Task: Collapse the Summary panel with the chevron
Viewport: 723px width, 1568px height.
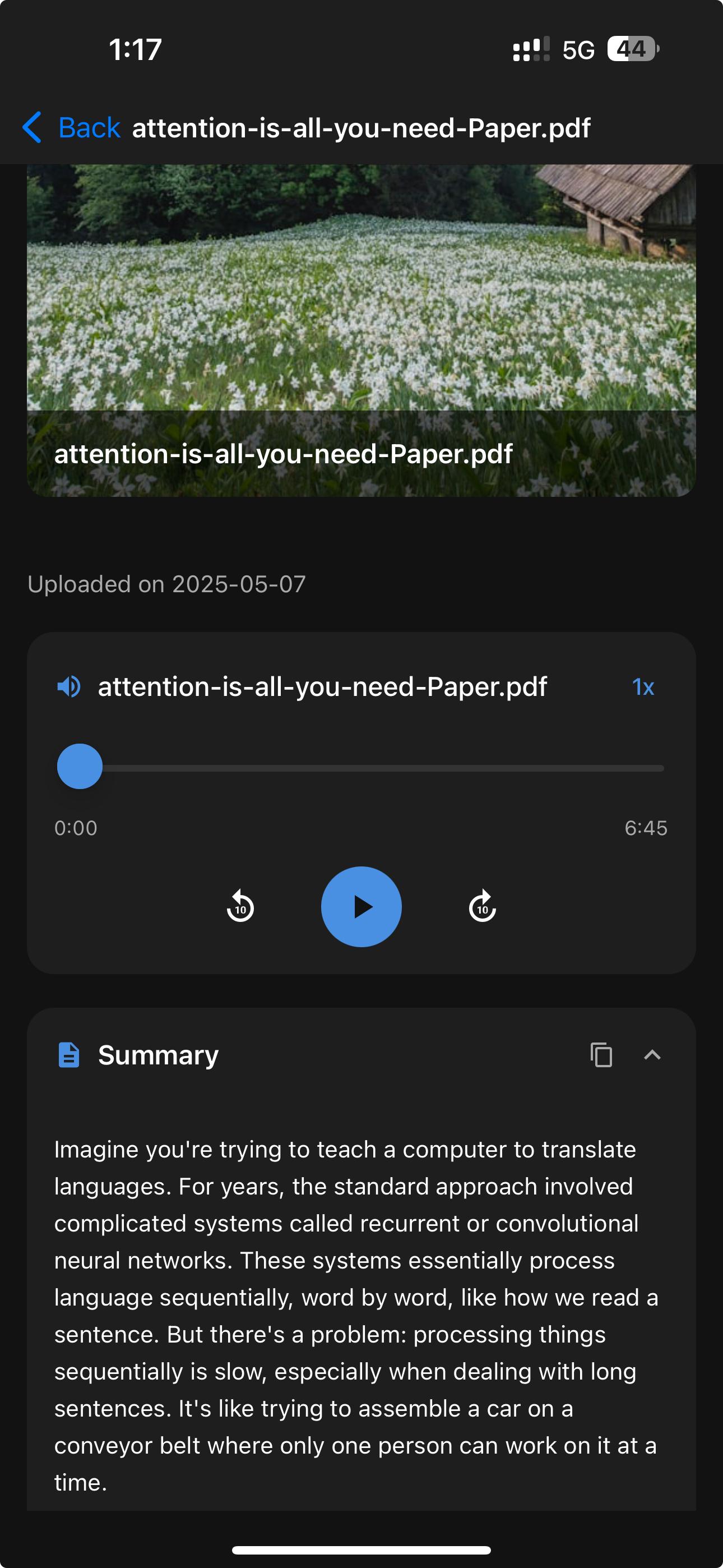Action: pos(652,1055)
